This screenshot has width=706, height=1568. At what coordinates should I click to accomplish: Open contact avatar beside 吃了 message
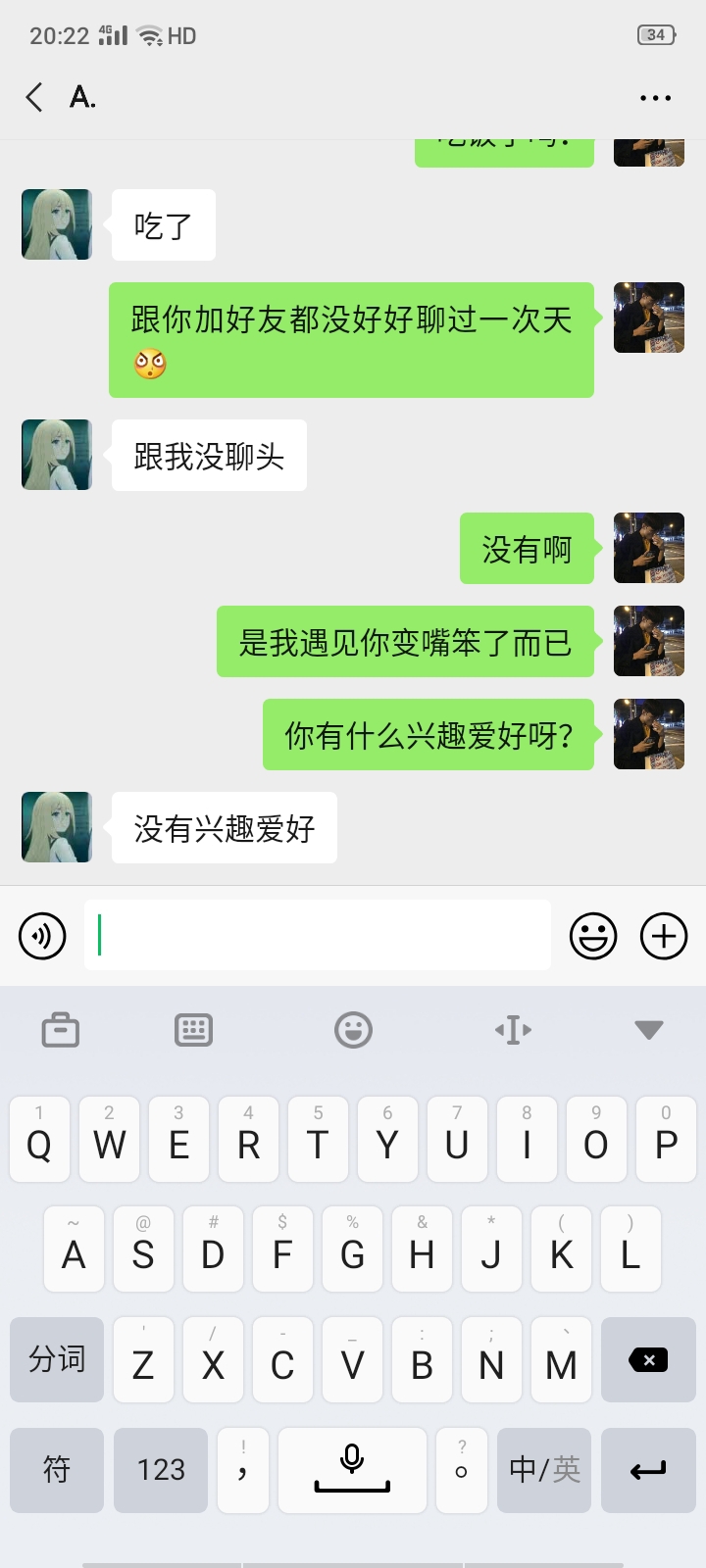pos(57,224)
